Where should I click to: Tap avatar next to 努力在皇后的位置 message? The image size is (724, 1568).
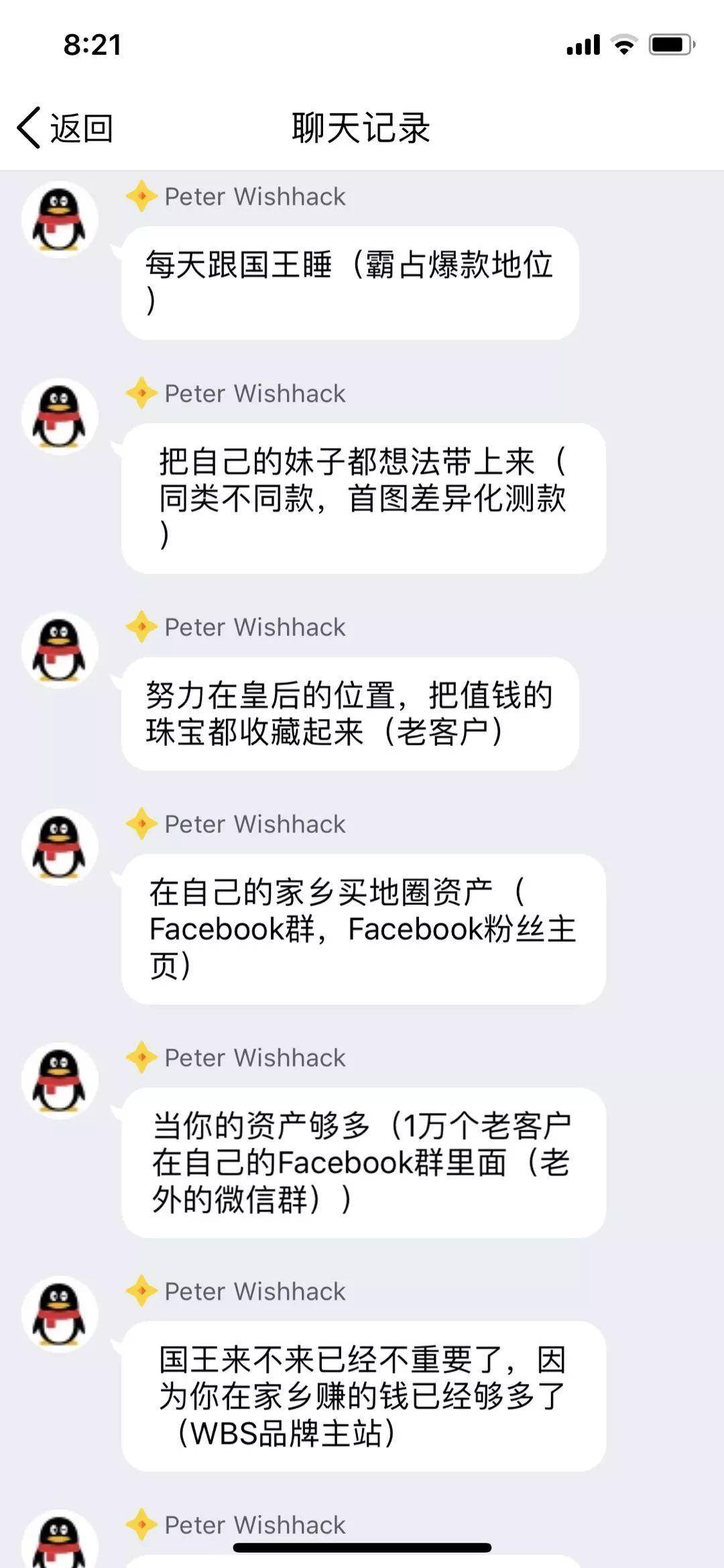[60, 650]
